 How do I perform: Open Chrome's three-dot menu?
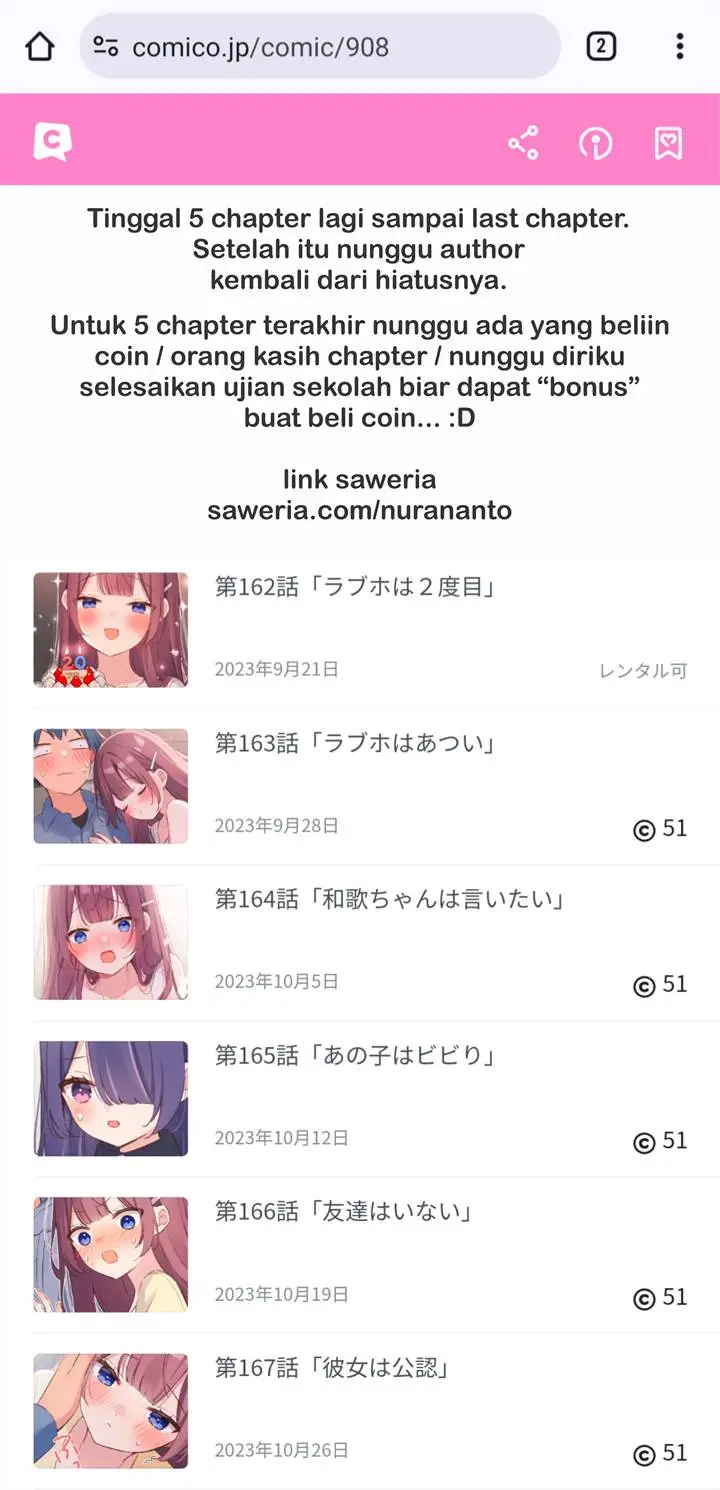(679, 46)
